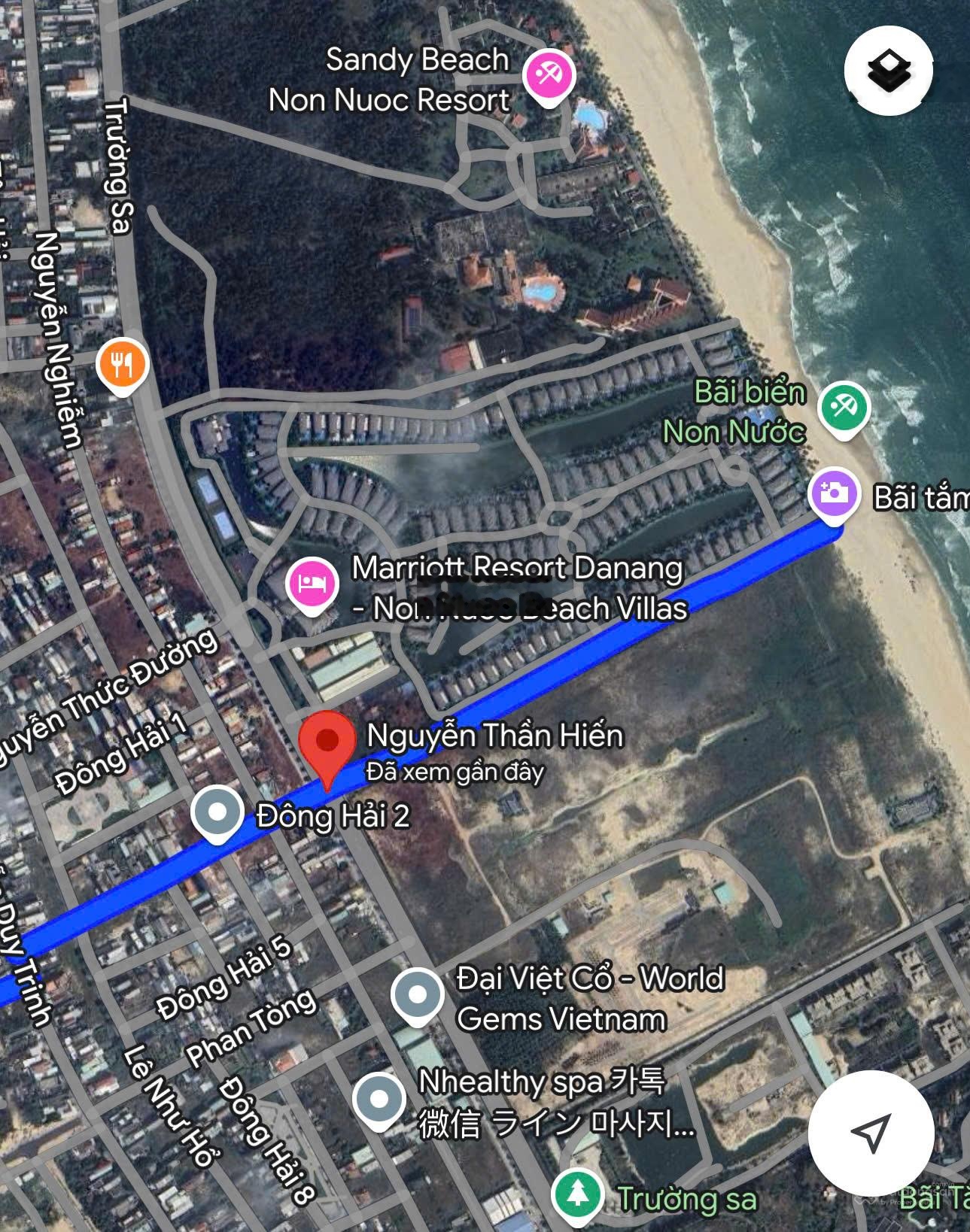The height and width of the screenshot is (1232, 970).
Task: Select the Nhealthy spa marker
Action: pyautogui.click(x=379, y=1100)
